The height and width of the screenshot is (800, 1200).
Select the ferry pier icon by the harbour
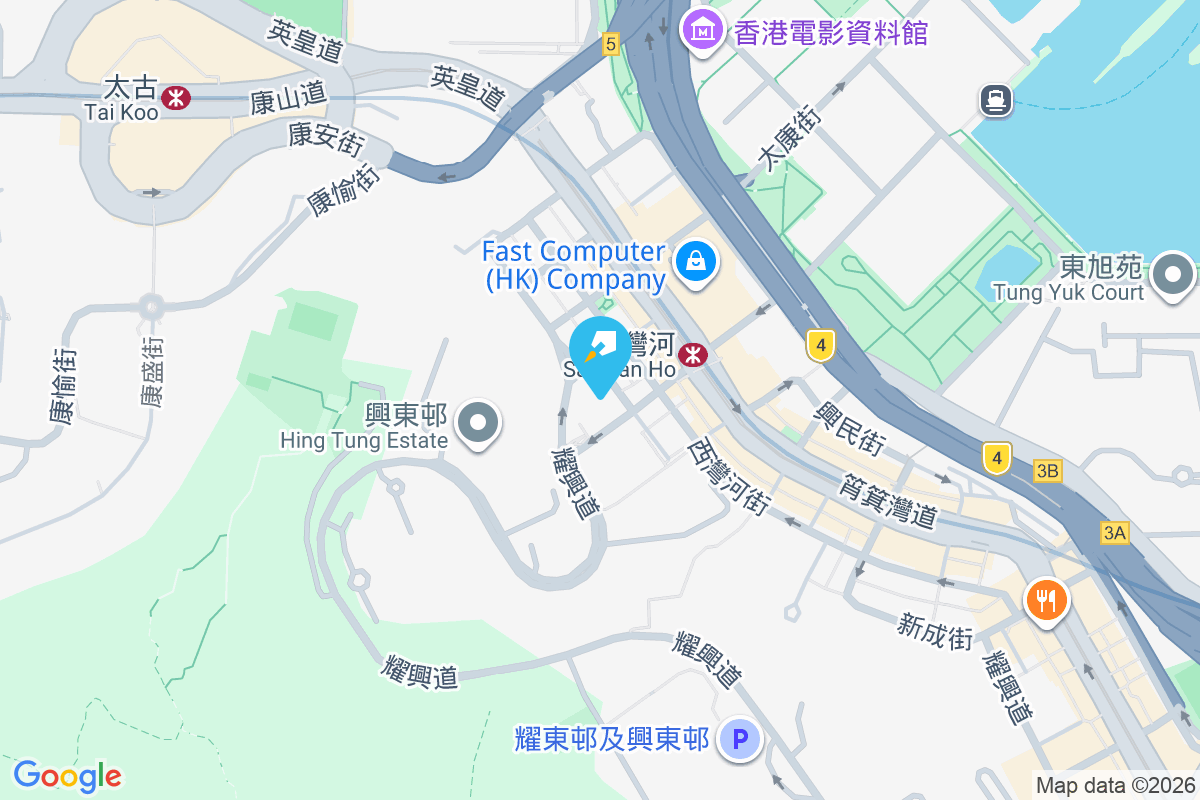pyautogui.click(x=997, y=99)
